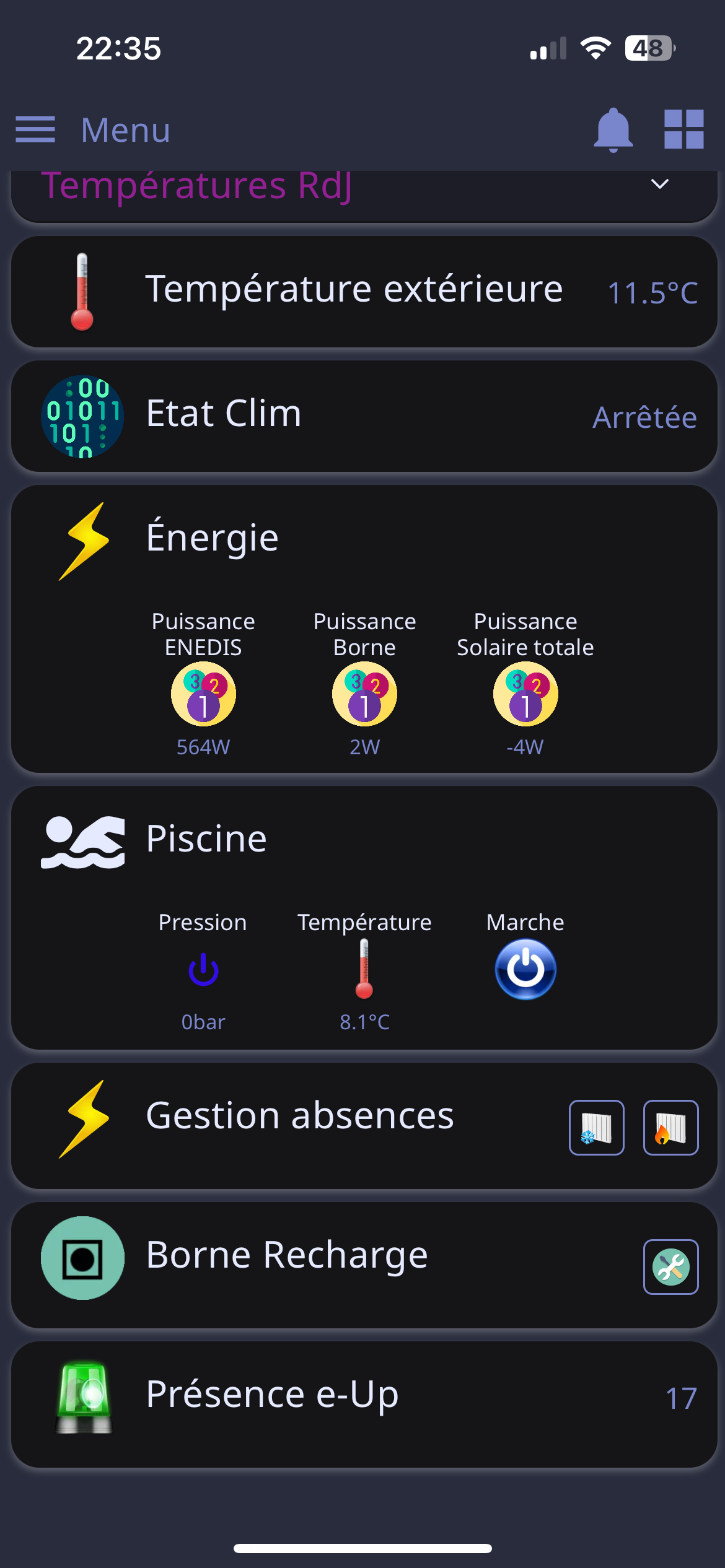Viewport: 725px width, 1568px height.
Task: Select the frost radiator mode in Gestion absences
Action: [597, 1128]
